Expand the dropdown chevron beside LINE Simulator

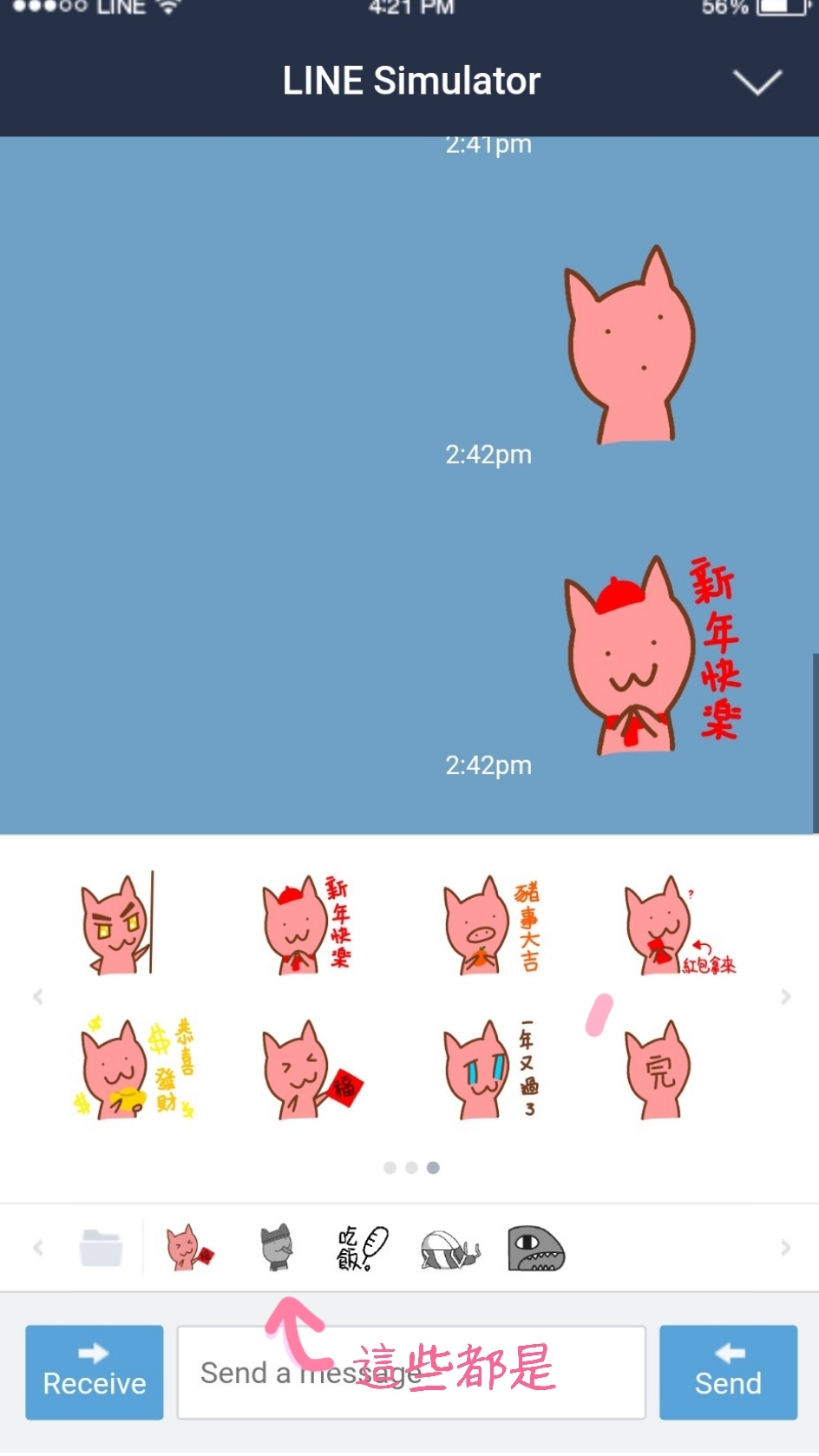tap(757, 82)
